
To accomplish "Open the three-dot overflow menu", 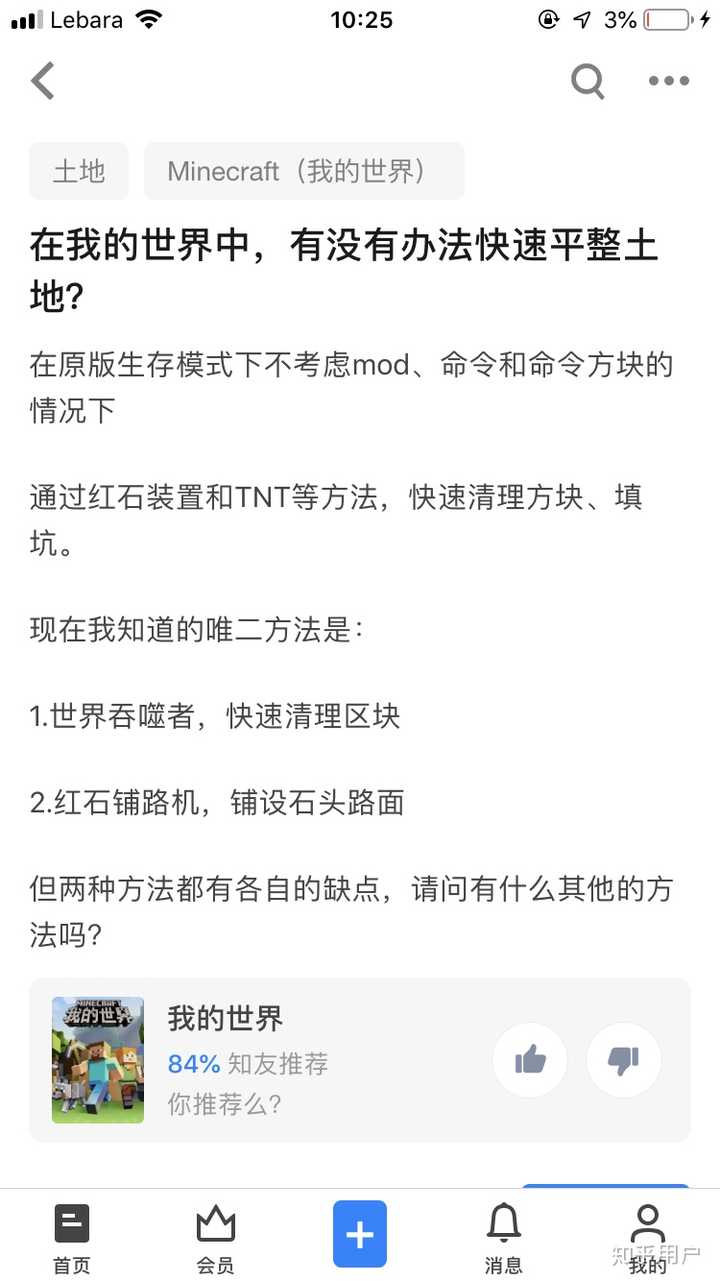I will 668,81.
